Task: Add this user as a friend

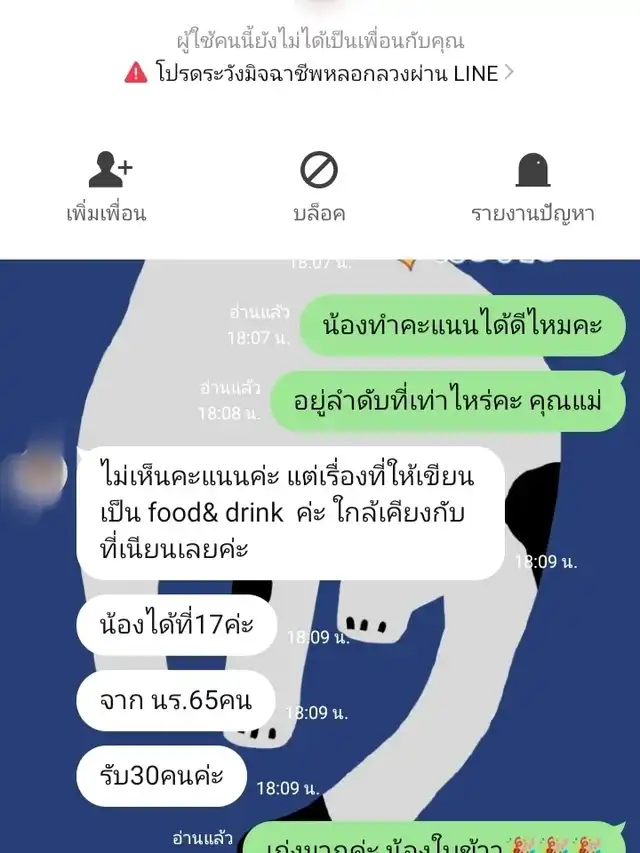Action: point(106,186)
